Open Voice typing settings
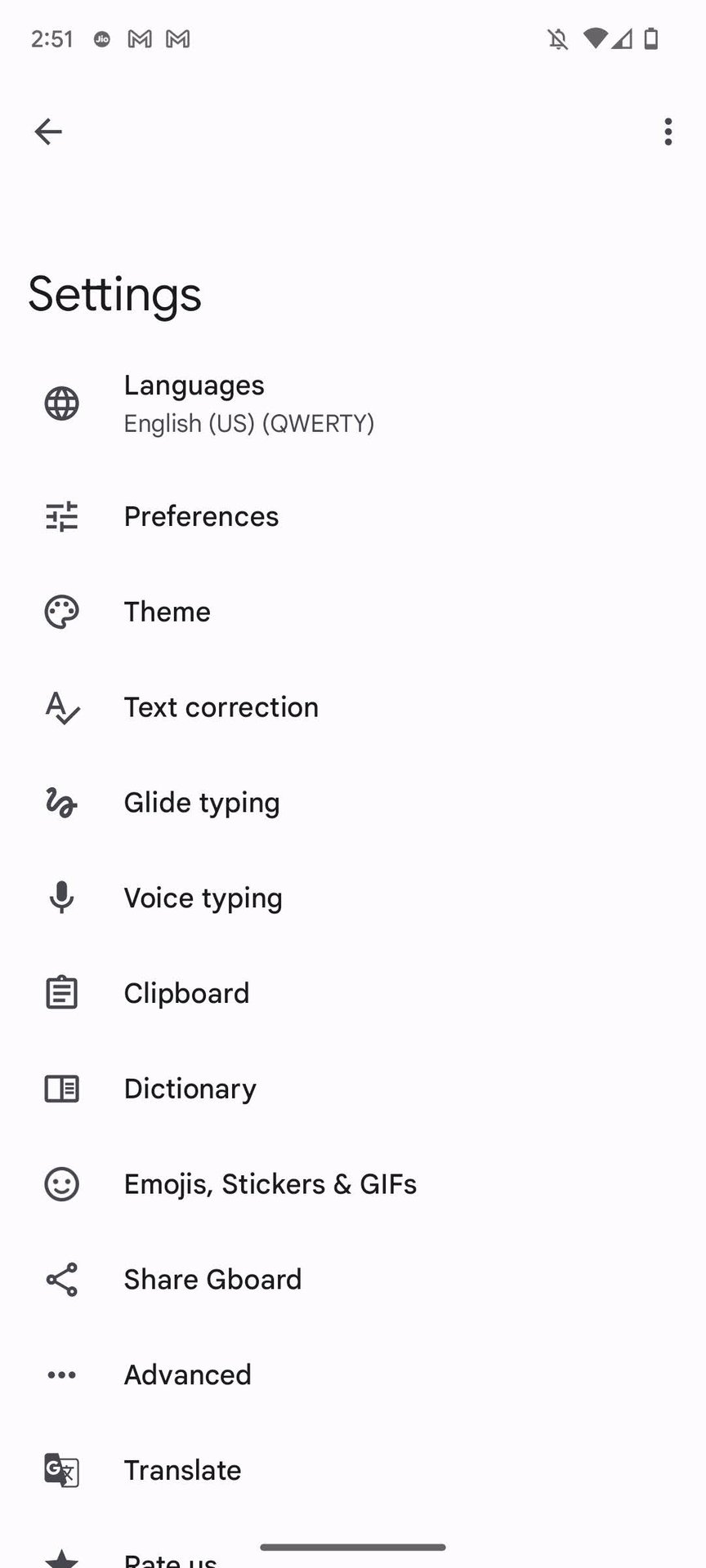The image size is (706, 1568). pyautogui.click(x=203, y=898)
